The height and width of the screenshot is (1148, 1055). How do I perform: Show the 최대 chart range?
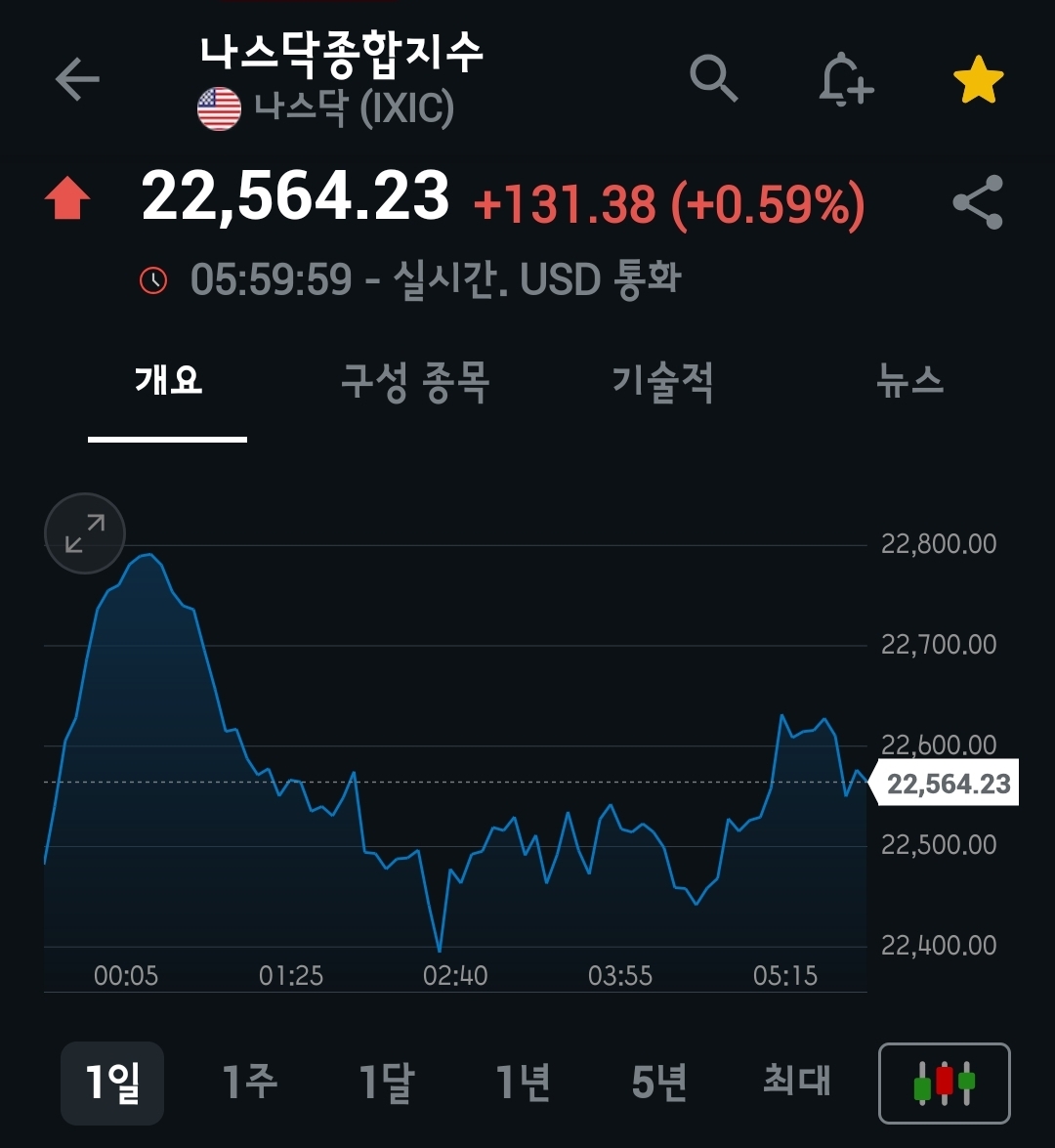pos(797,1083)
